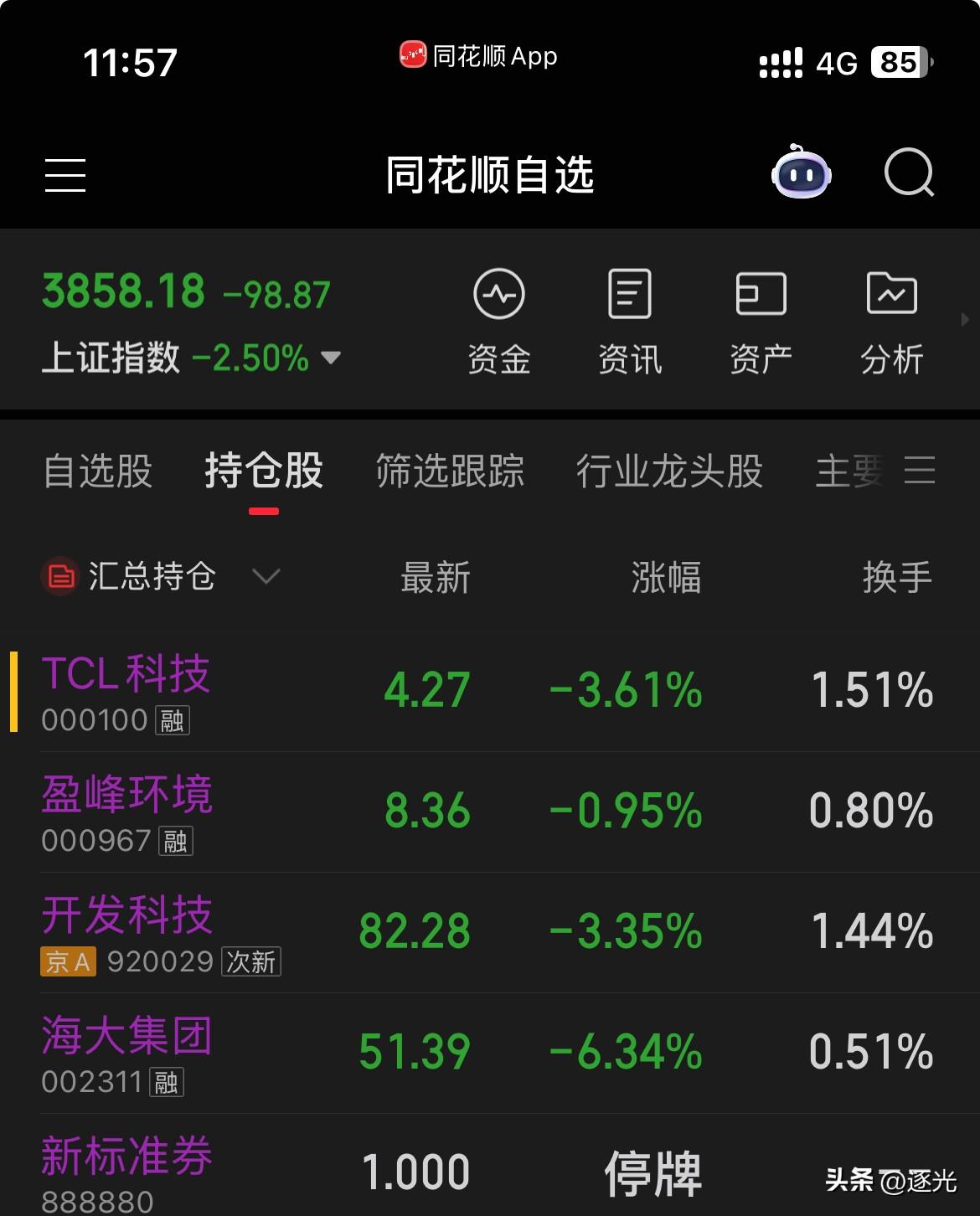Viewport: 980px width, 1216px height.
Task: Sort by the 换手 column header
Action: pos(898,578)
